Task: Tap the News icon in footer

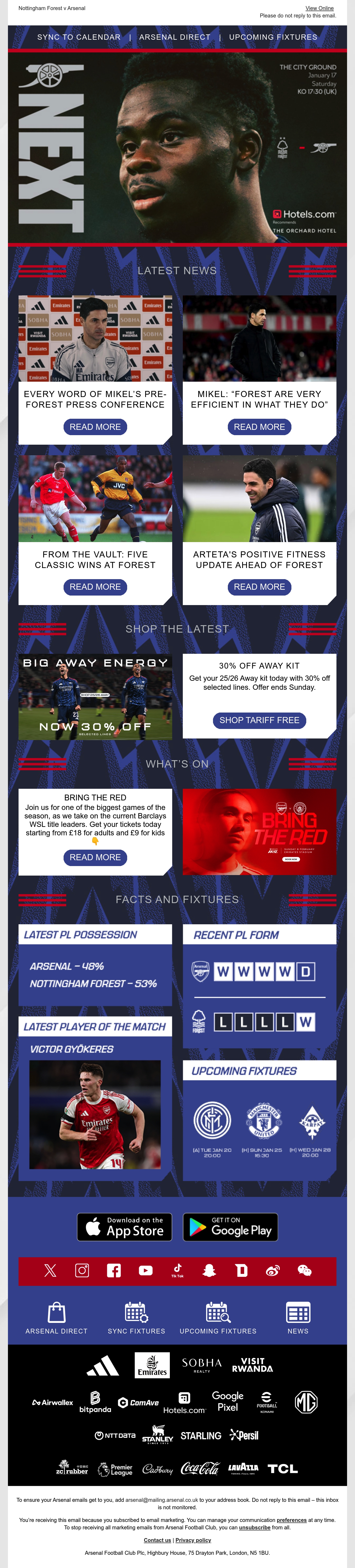Action: 298,1318
